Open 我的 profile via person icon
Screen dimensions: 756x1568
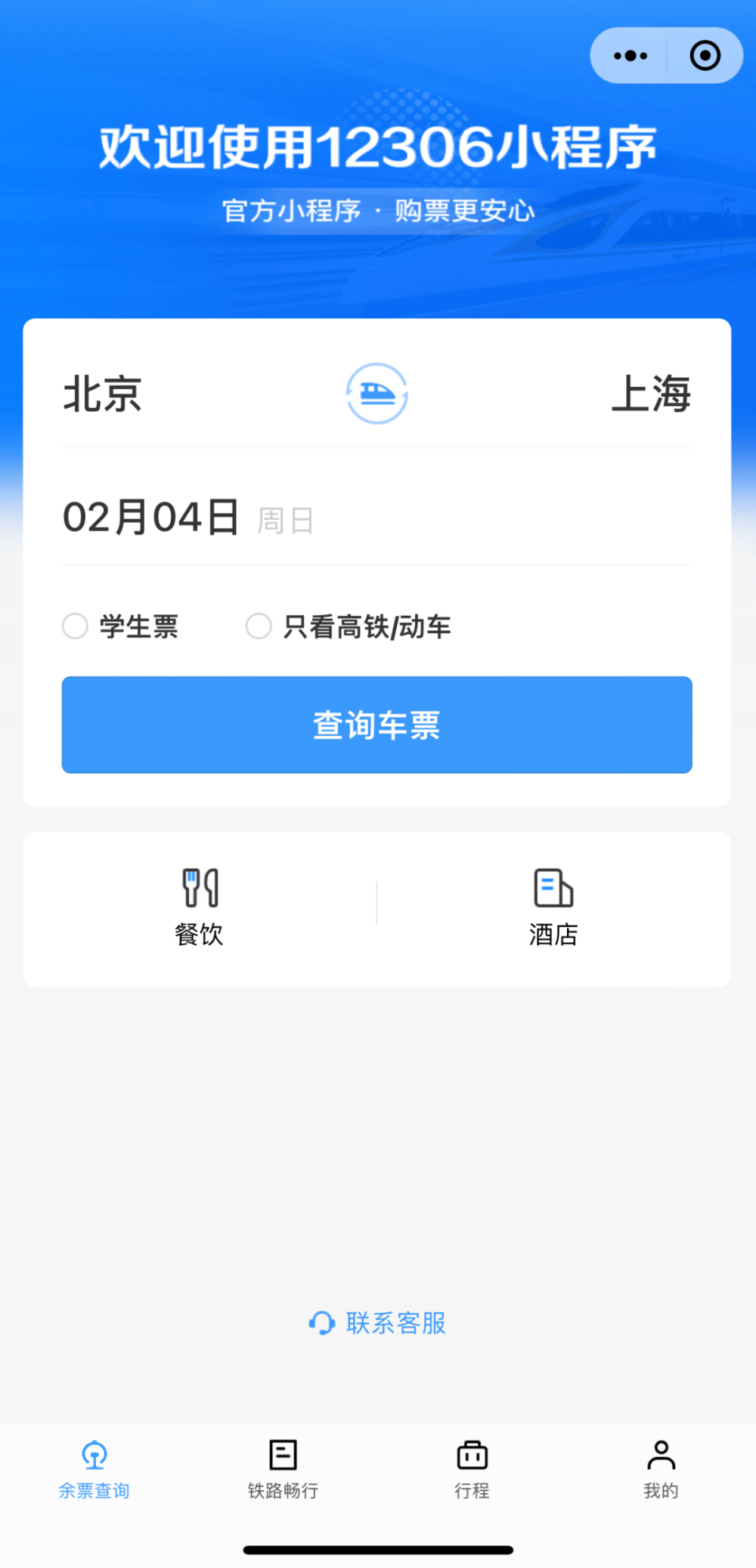pos(660,1455)
